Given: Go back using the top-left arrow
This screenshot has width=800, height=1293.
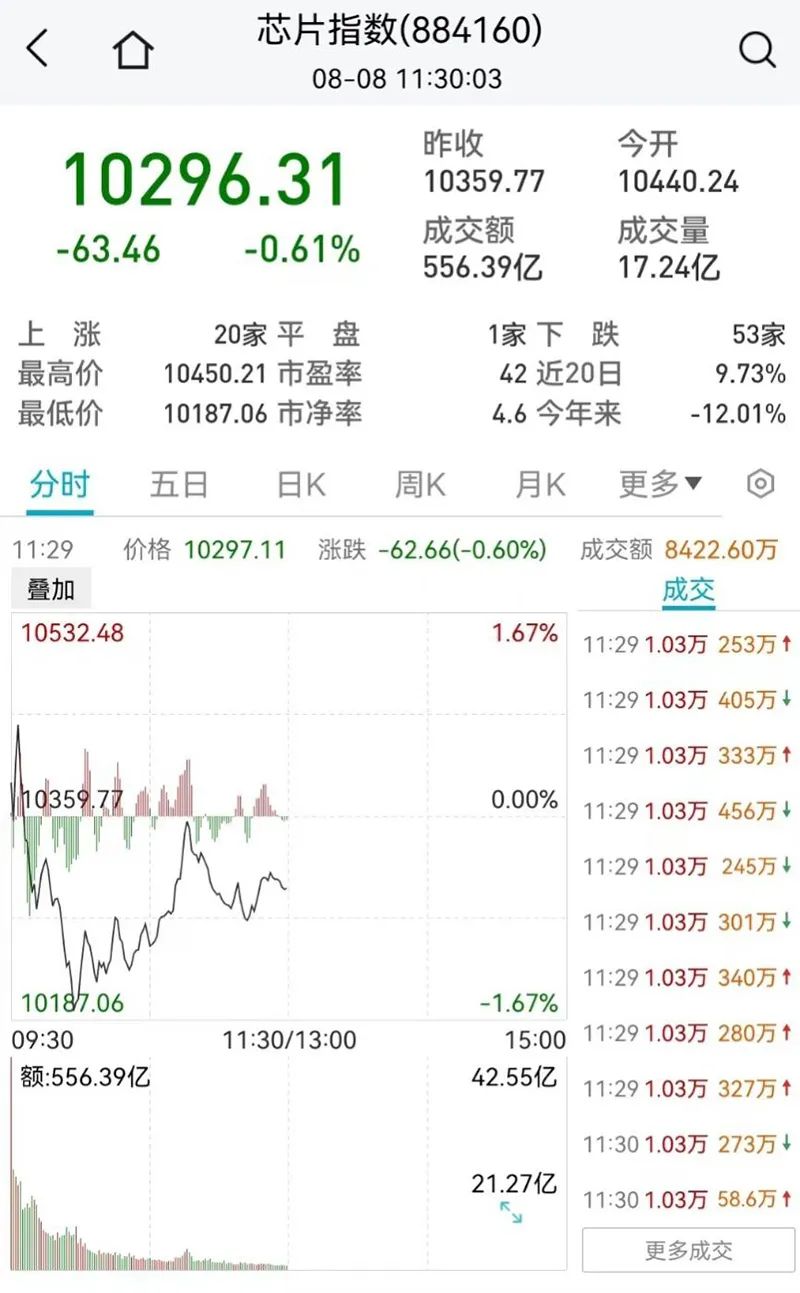Looking at the screenshot, I should point(37,48).
